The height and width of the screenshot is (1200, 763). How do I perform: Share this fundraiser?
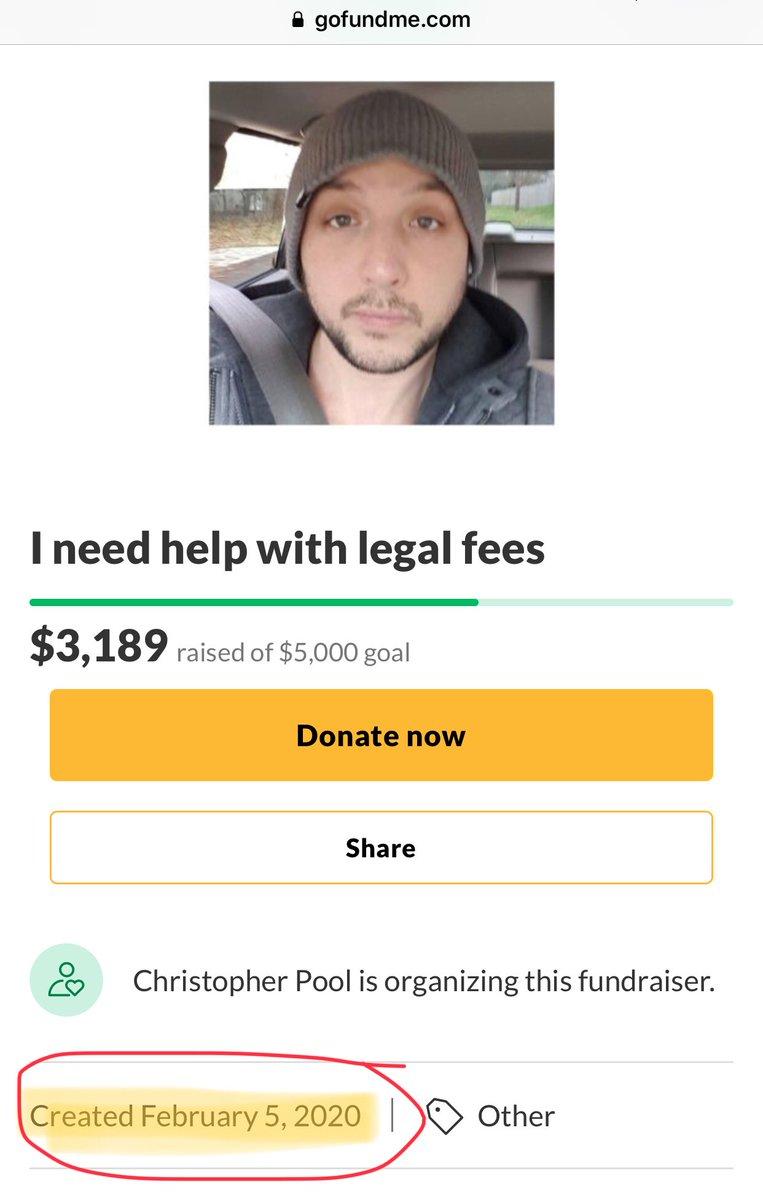(x=381, y=848)
